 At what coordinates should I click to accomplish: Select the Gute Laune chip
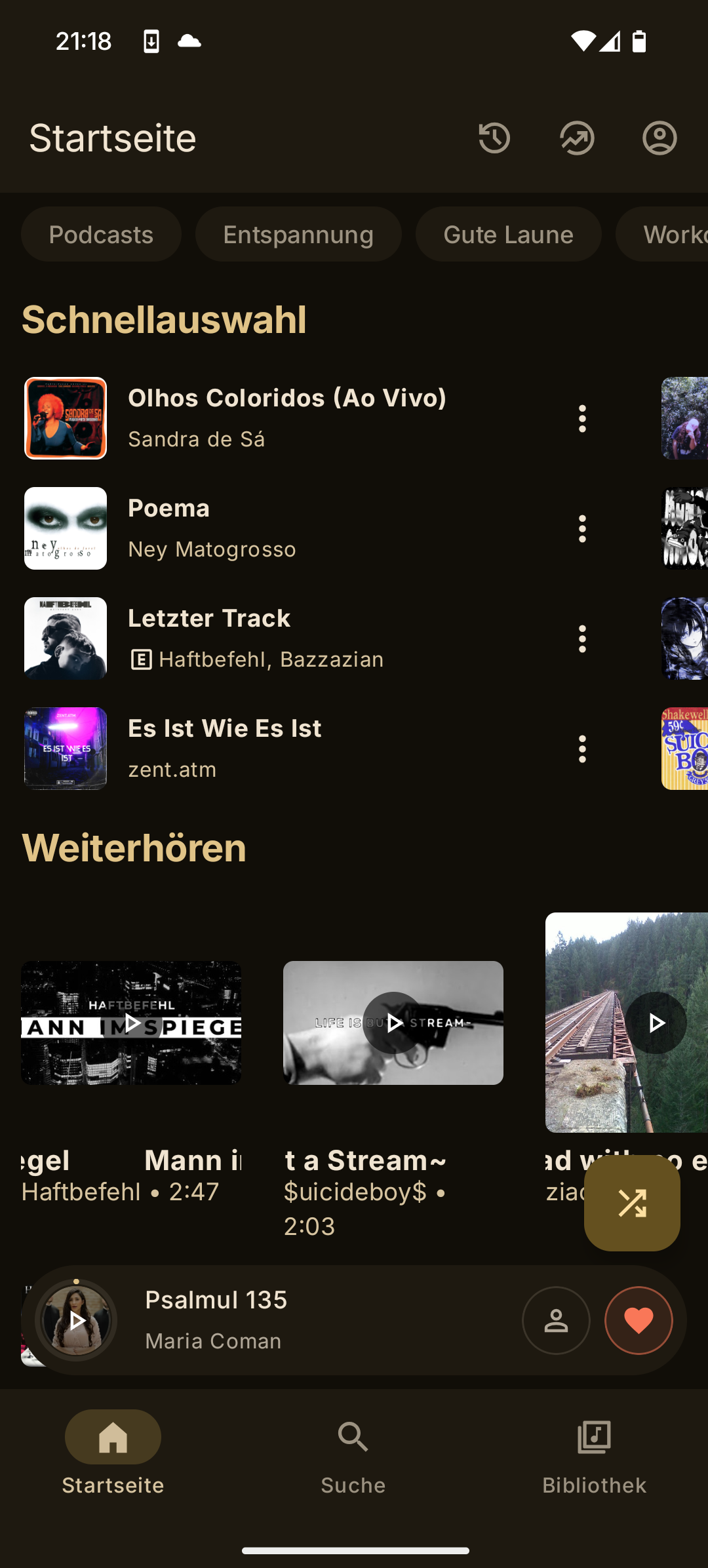coord(508,235)
